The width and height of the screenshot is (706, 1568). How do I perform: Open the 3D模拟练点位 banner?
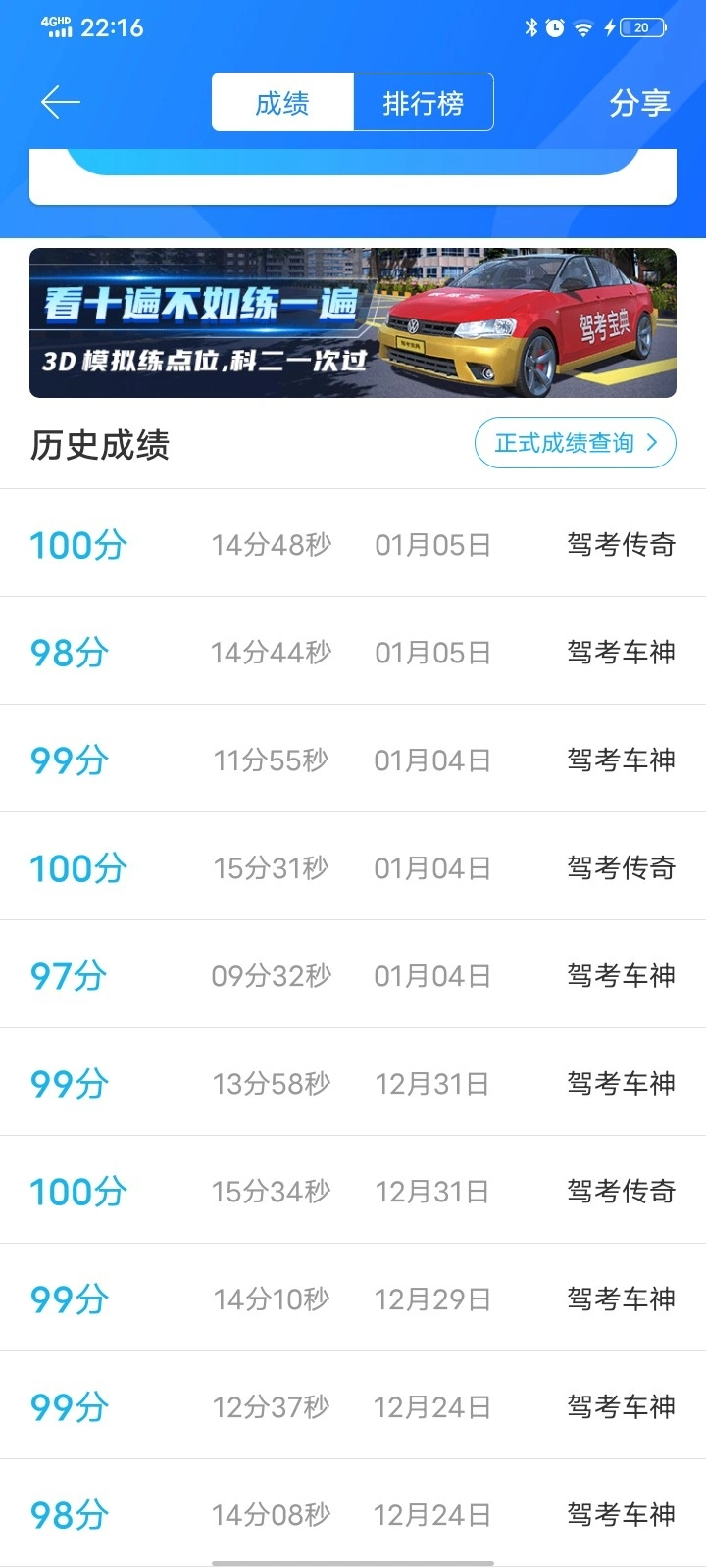353,322
